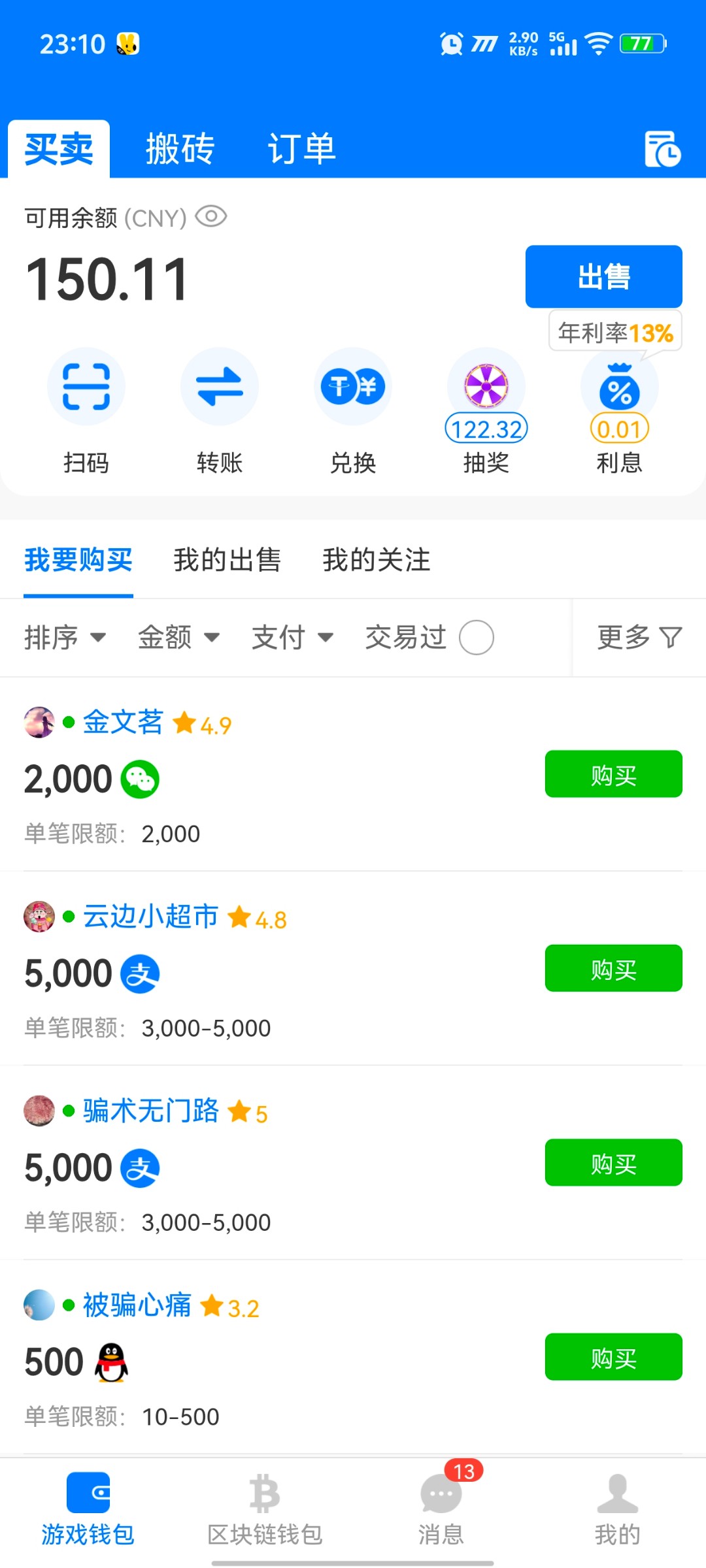The image size is (706, 1568).
Task: Buy from seller 金文茗
Action: click(613, 774)
